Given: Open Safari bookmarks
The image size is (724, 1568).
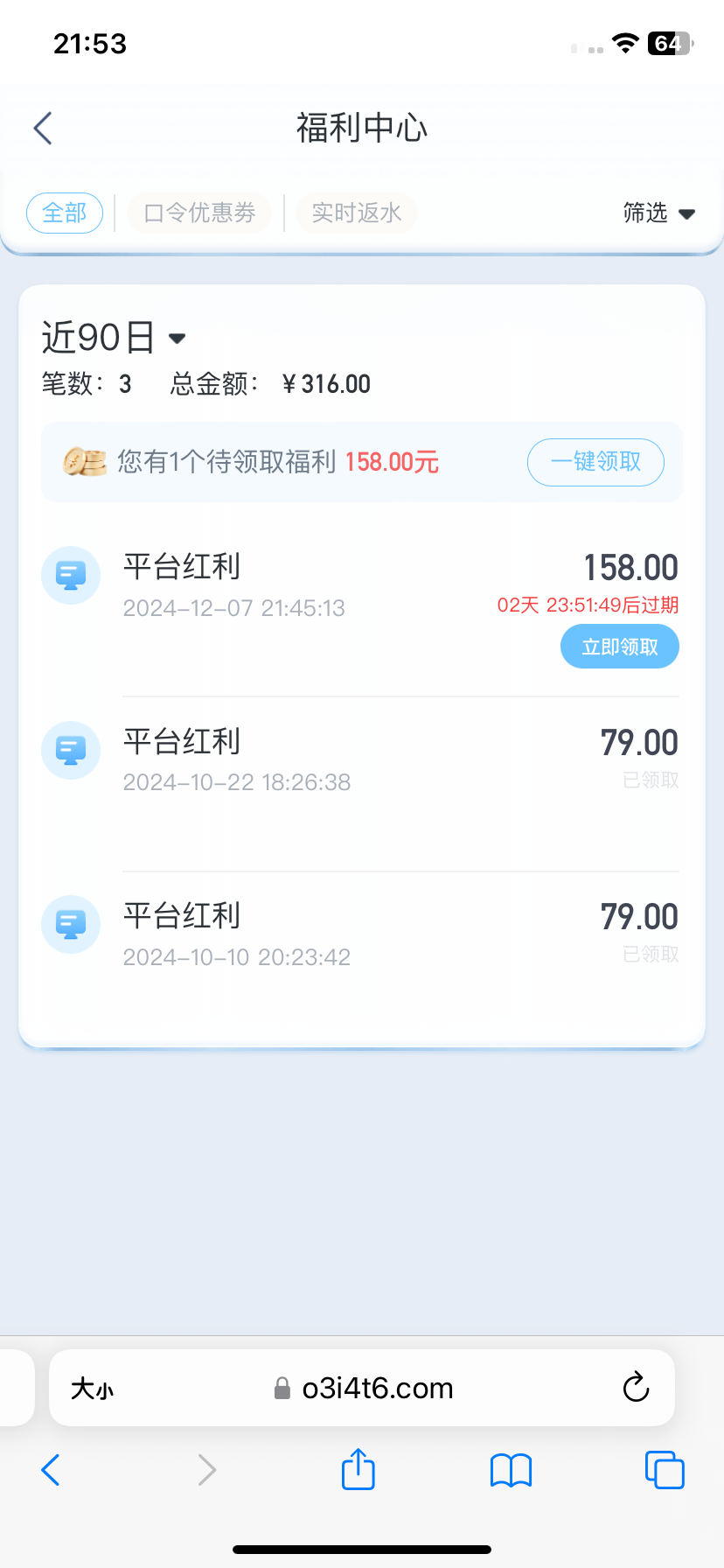Looking at the screenshot, I should click(x=512, y=1470).
